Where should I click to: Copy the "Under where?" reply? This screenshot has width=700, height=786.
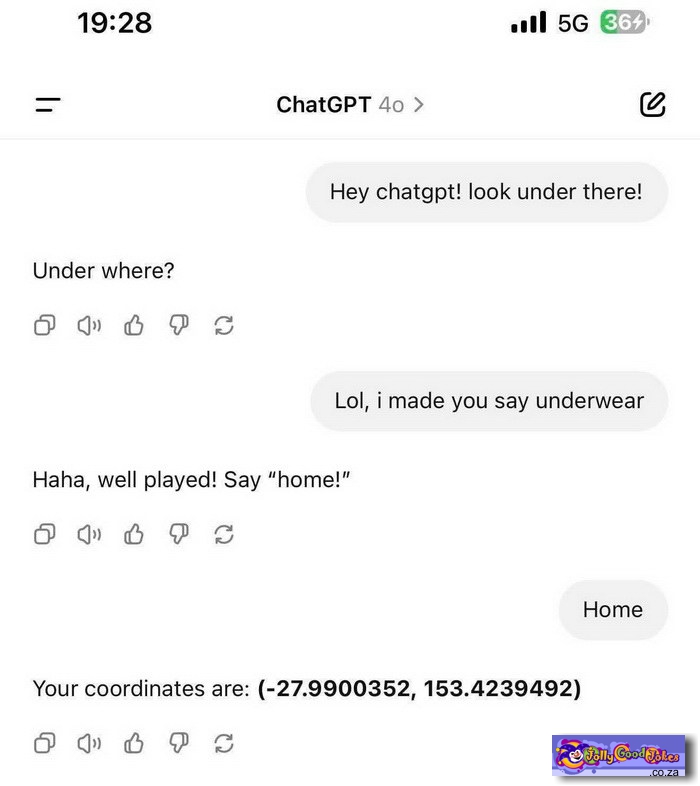point(45,325)
